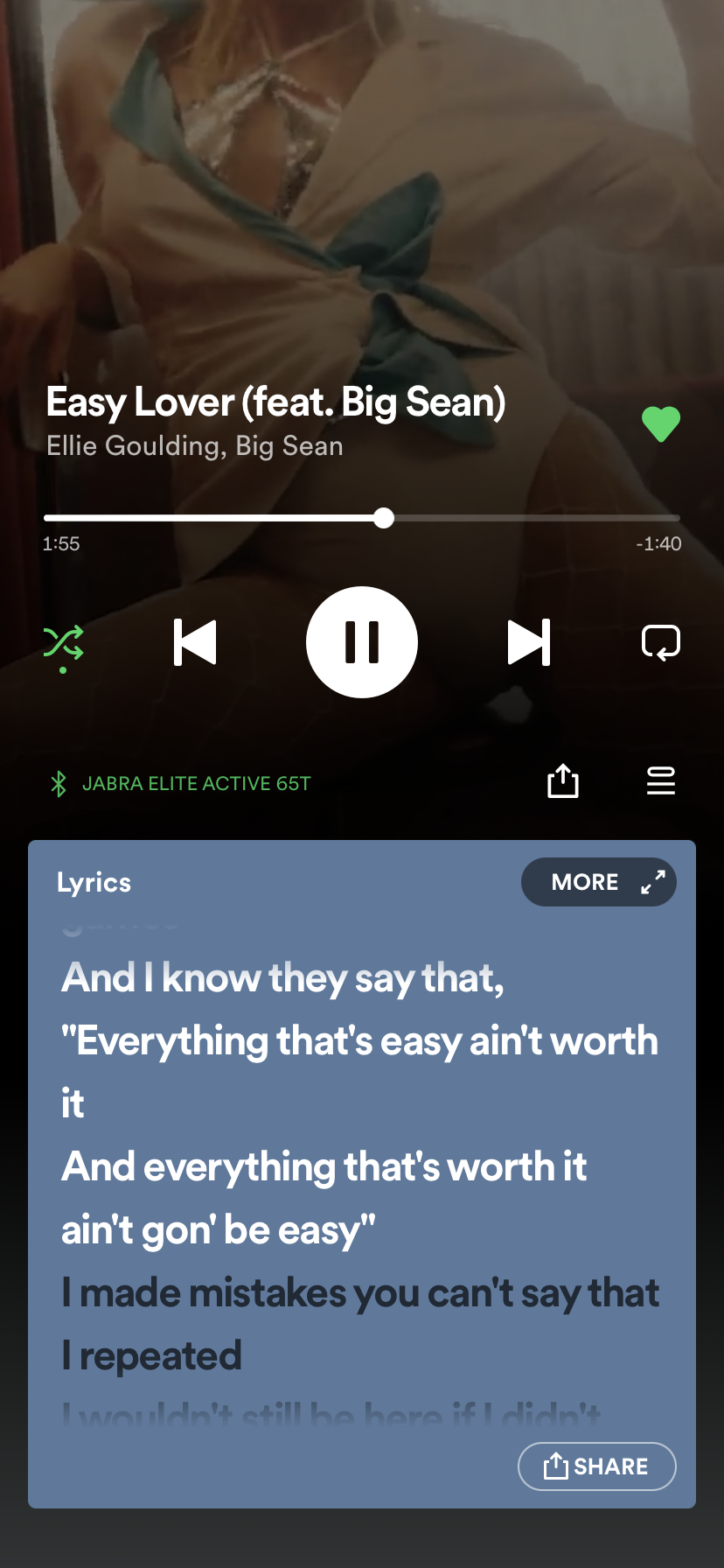
Task: Open Jabra Elite Active 65t device picker
Action: coord(182,783)
